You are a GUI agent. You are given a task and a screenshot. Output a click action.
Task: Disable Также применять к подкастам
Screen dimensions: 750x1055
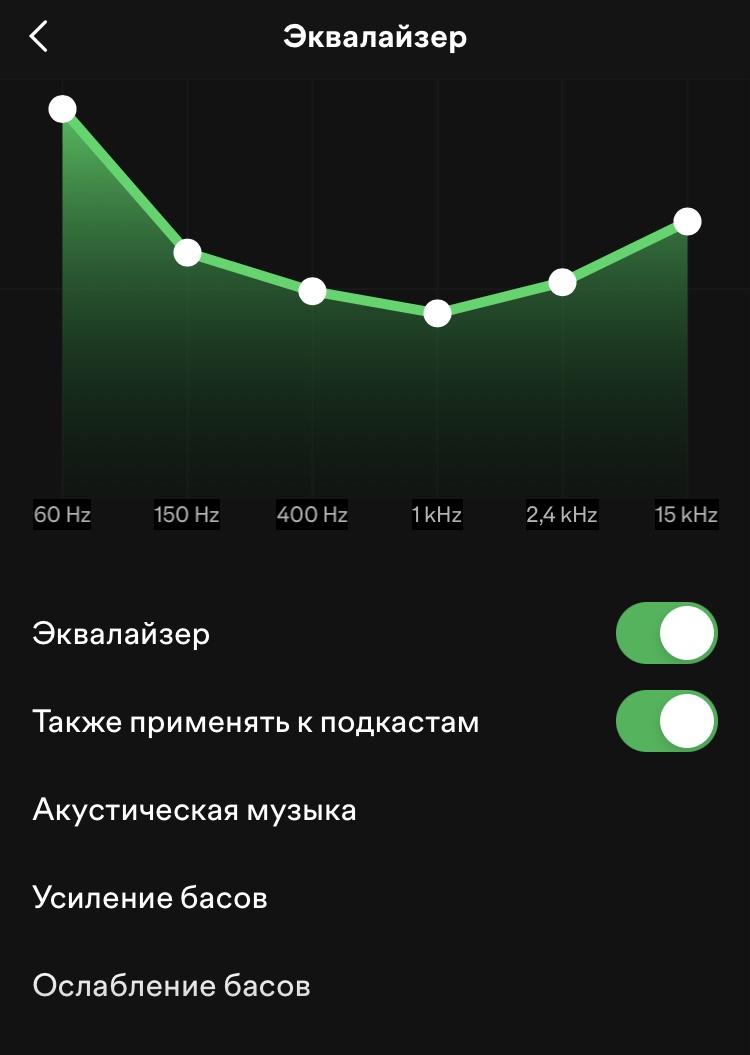click(667, 721)
